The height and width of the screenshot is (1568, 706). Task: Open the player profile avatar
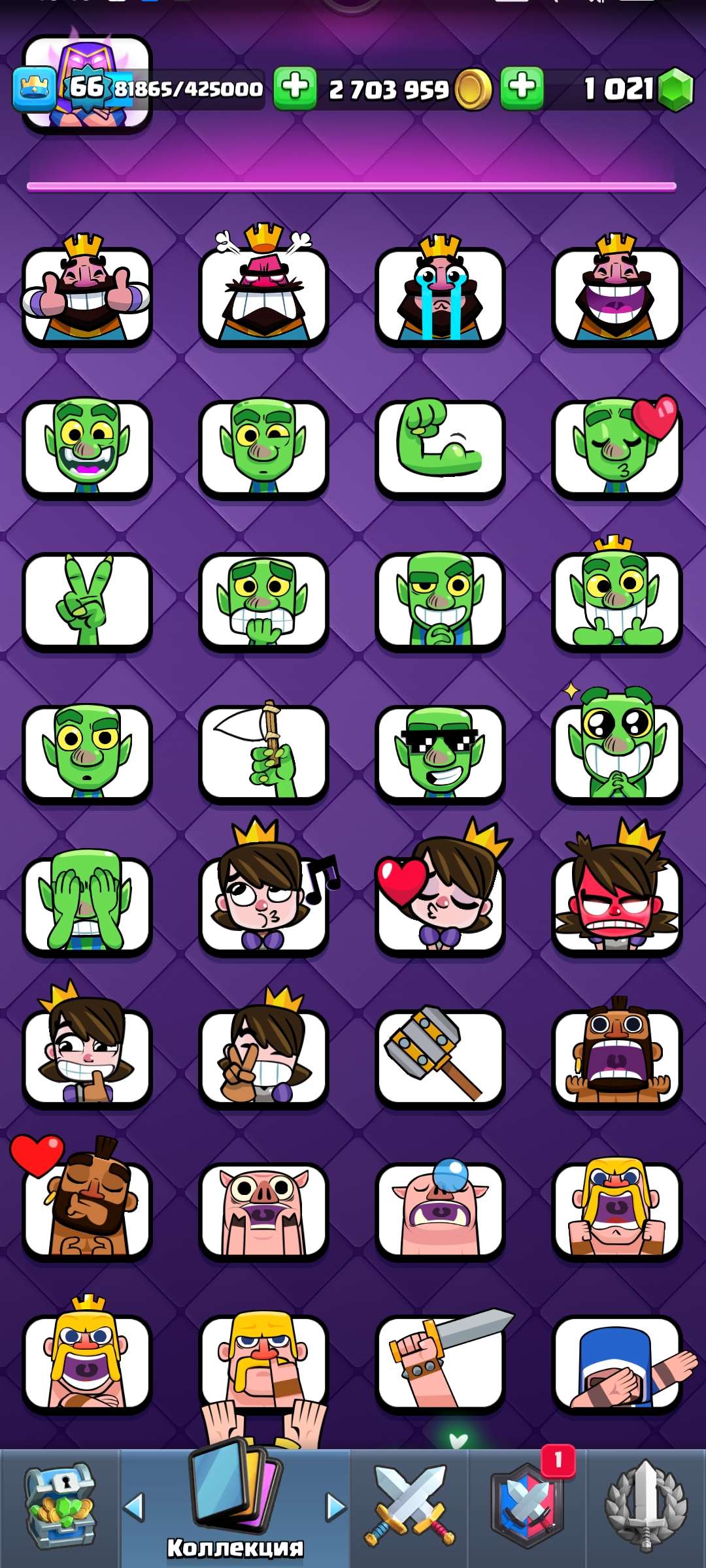[x=87, y=84]
